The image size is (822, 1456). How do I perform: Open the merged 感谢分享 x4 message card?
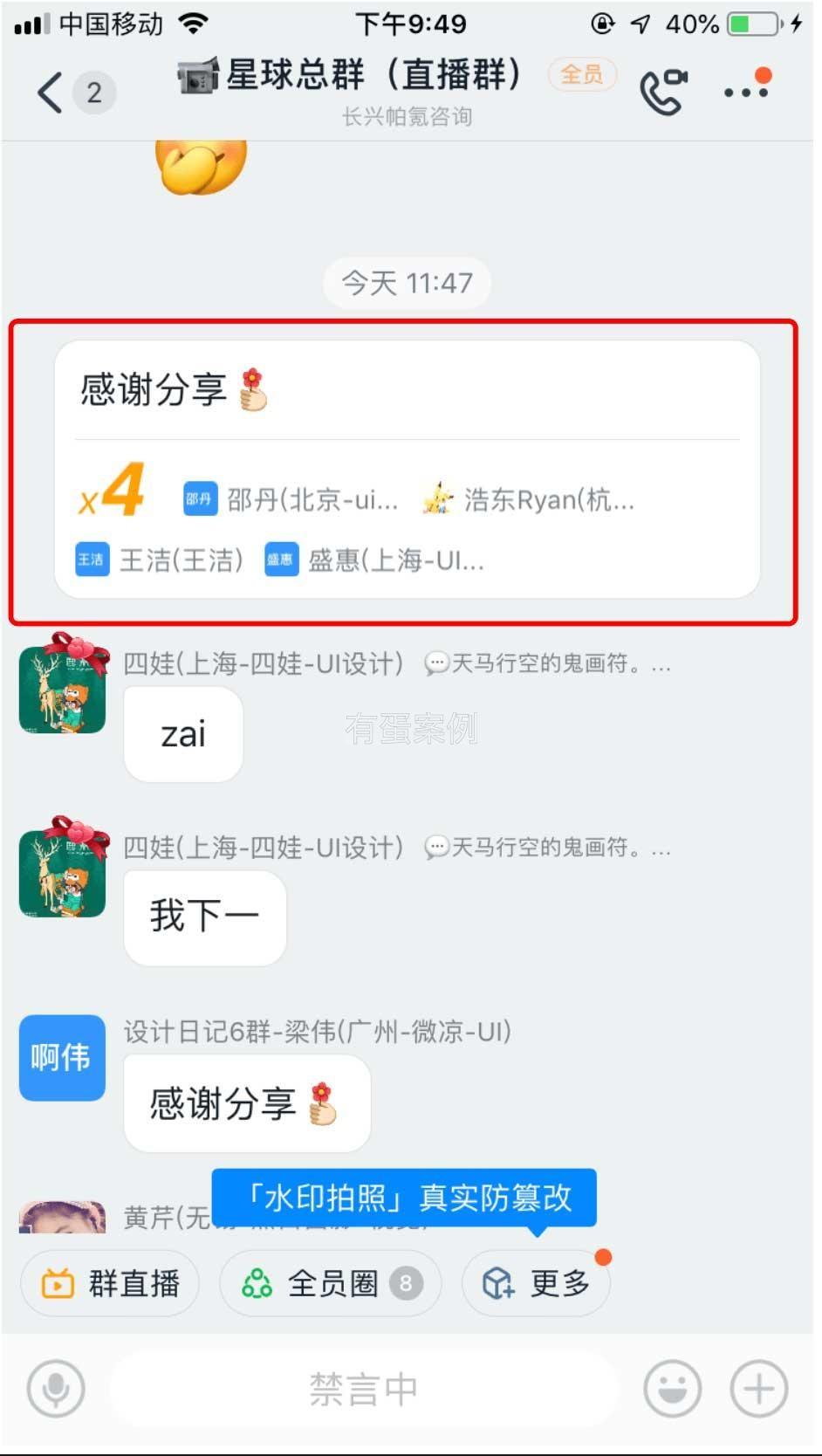click(407, 470)
